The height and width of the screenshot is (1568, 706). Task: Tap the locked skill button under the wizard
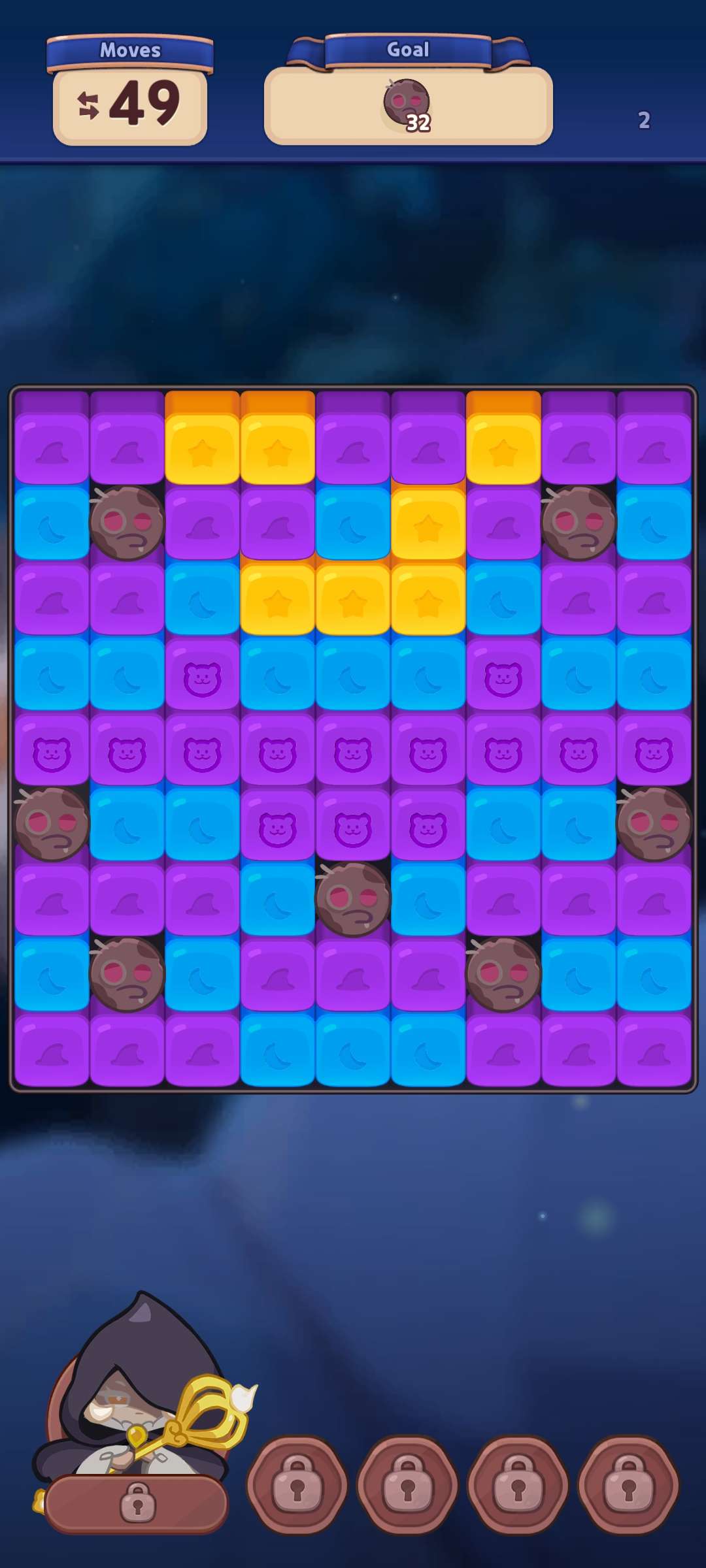pyautogui.click(x=137, y=1503)
